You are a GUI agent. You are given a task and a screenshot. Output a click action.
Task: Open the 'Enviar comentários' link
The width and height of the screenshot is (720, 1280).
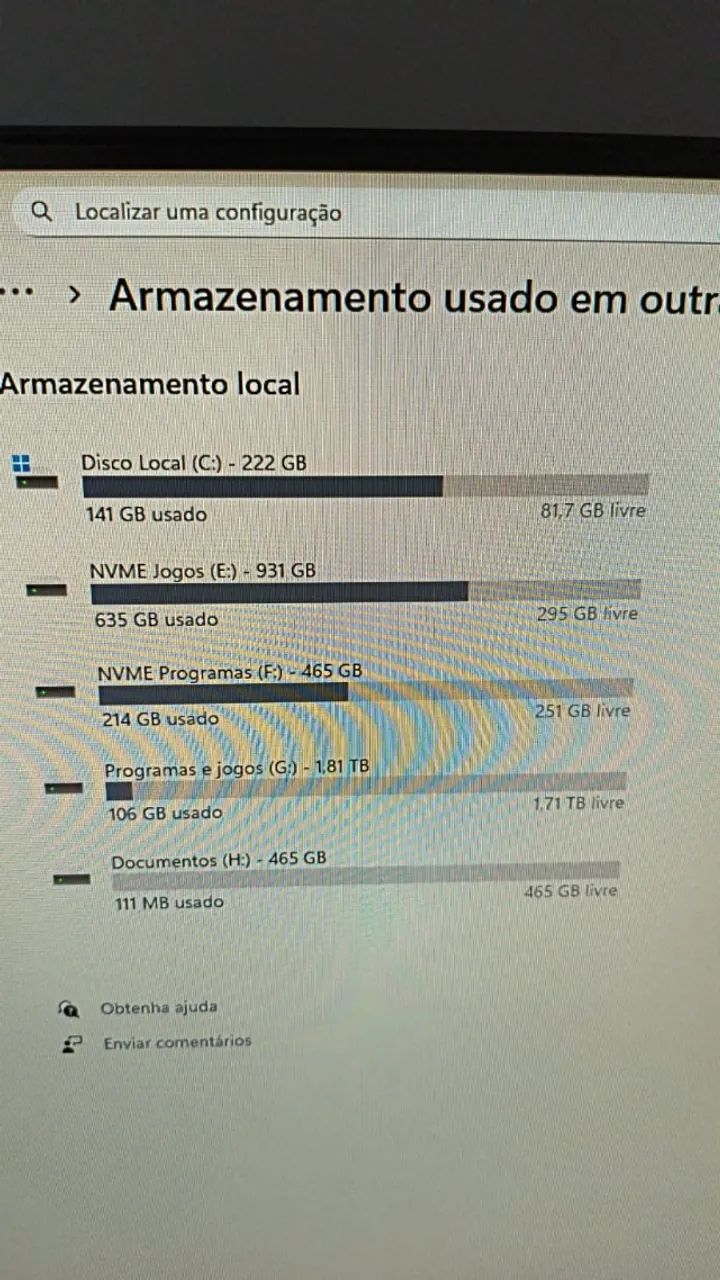coord(177,1042)
